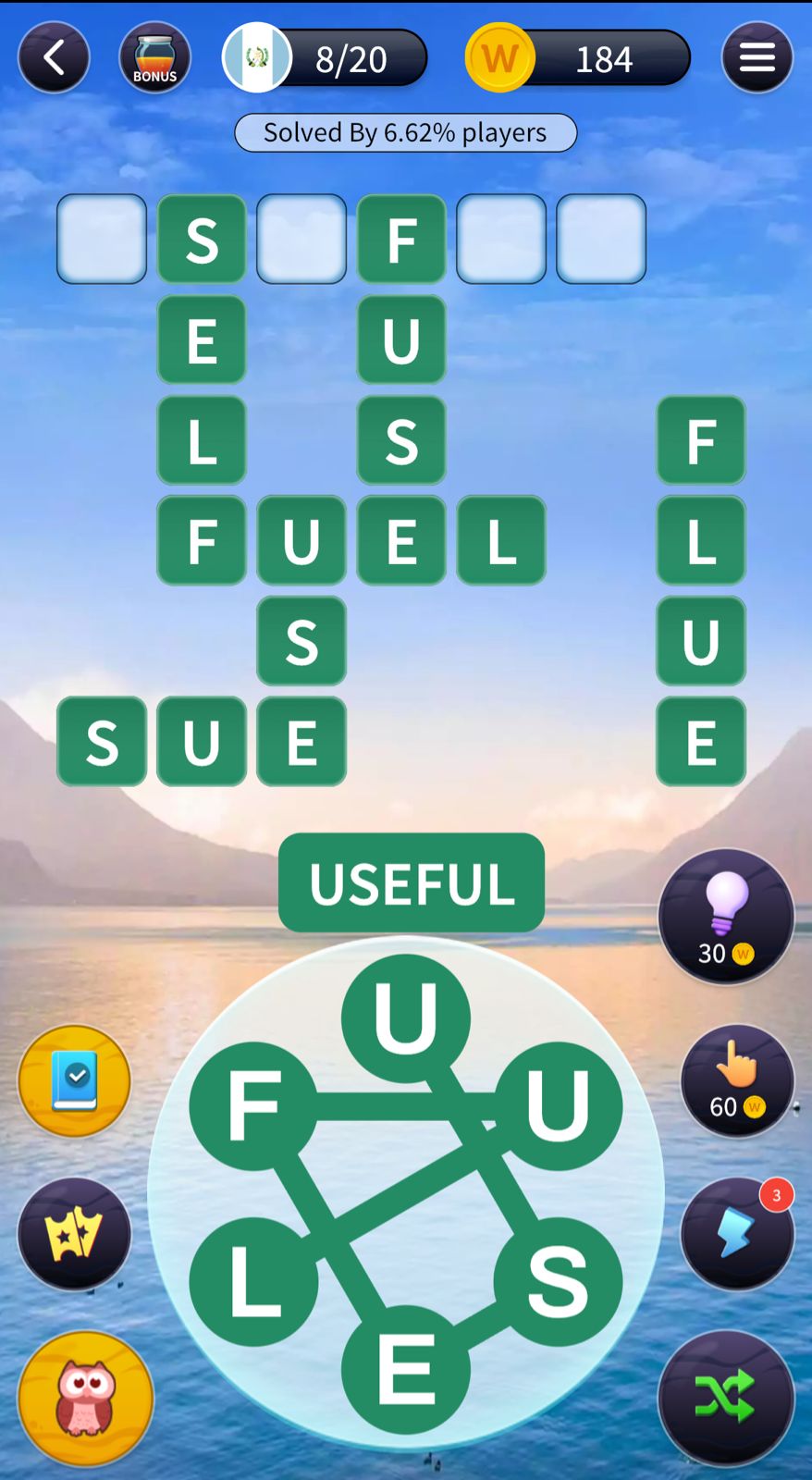Viewport: 812px width, 1480px height.
Task: Activate the lightning bolt booster
Action: [737, 1234]
